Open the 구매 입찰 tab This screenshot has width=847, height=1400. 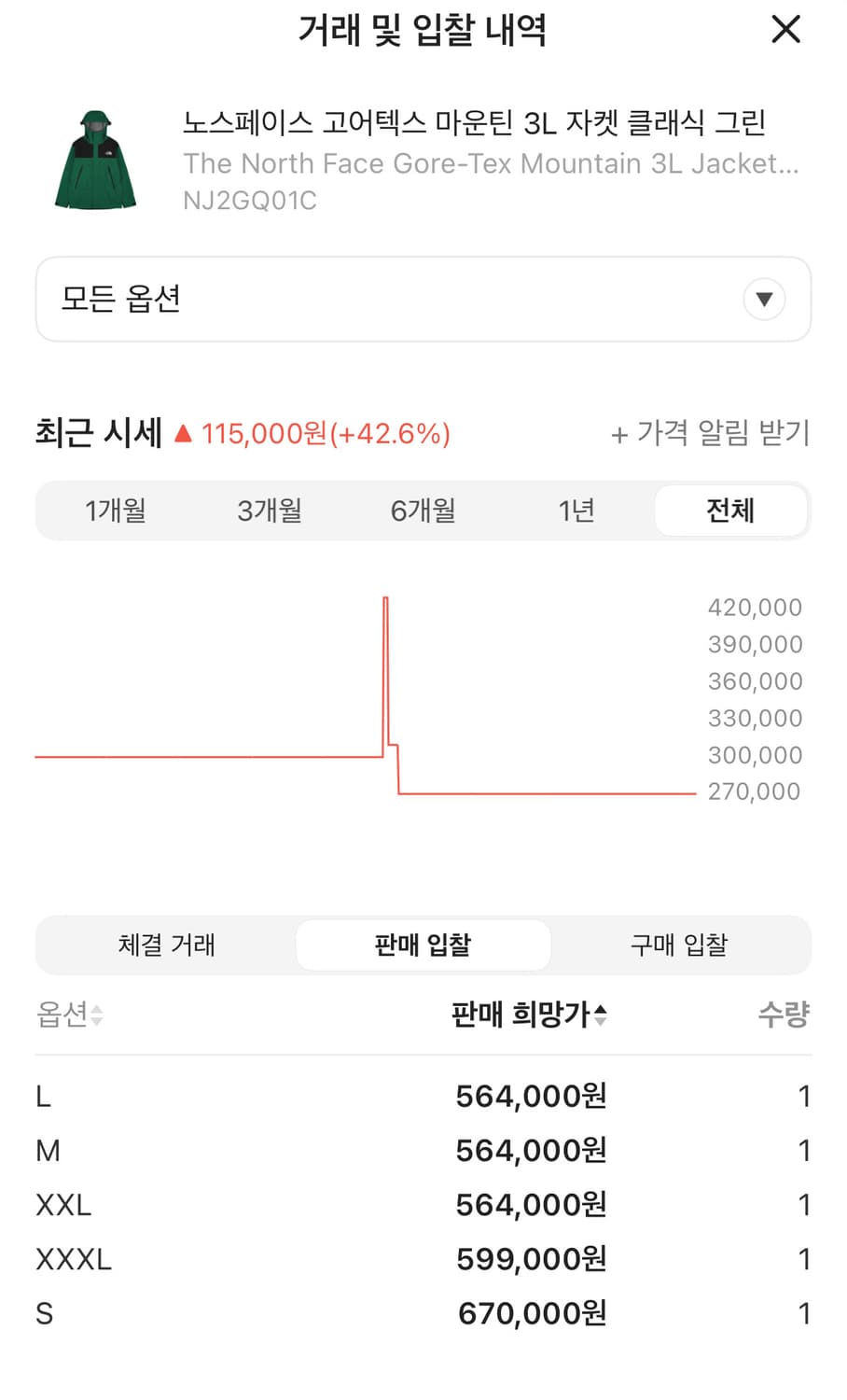tap(677, 945)
